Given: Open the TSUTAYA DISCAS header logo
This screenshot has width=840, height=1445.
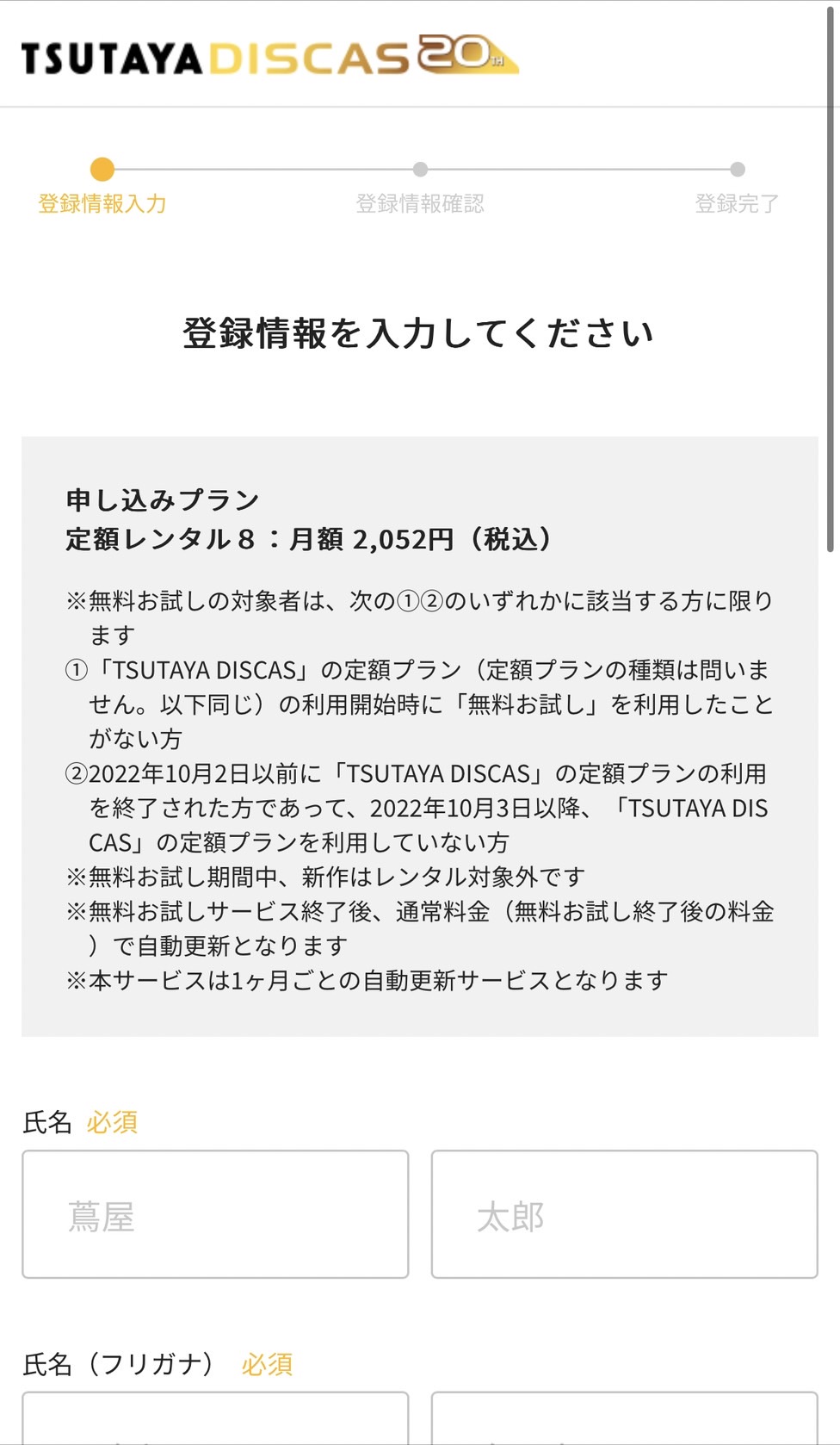Looking at the screenshot, I should pos(269,56).
